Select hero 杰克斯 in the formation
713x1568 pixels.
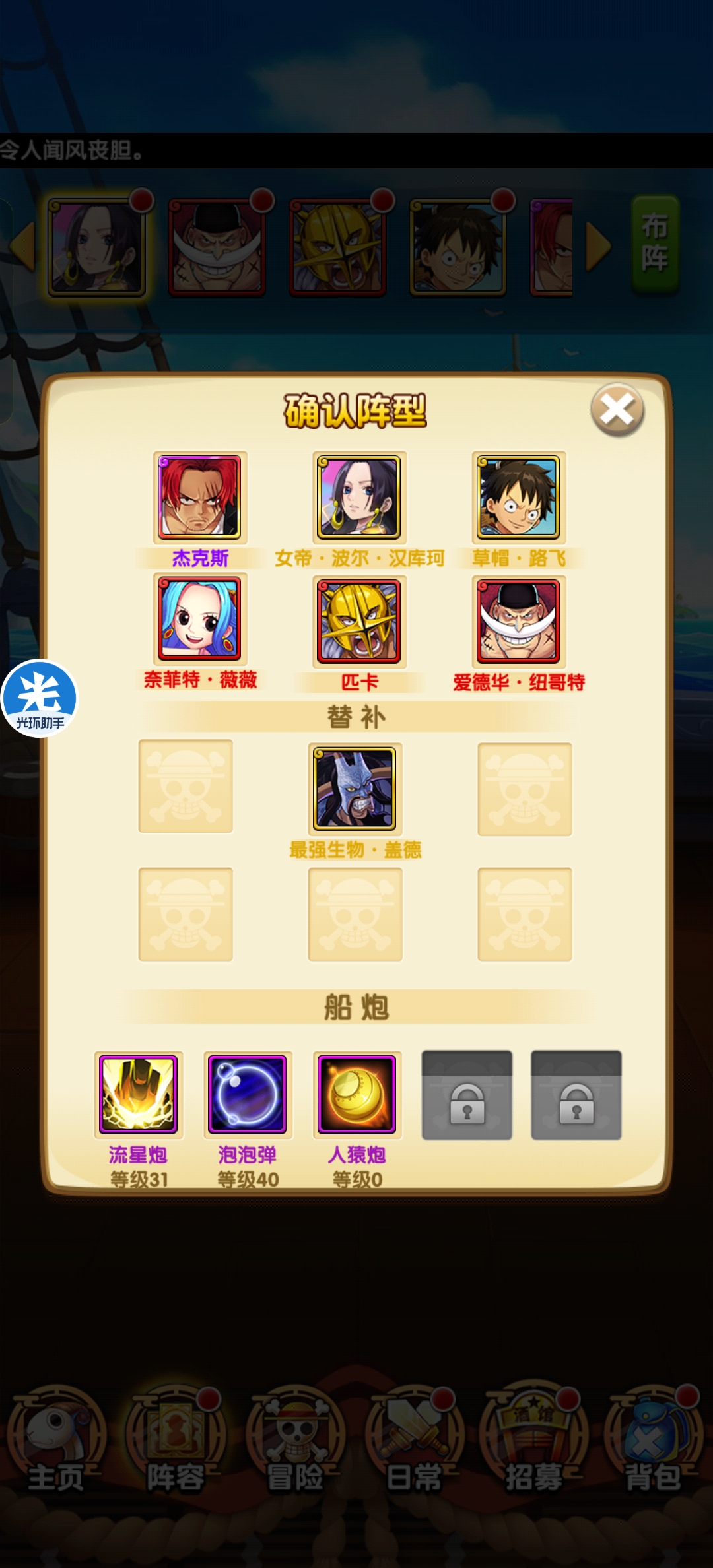(199, 498)
